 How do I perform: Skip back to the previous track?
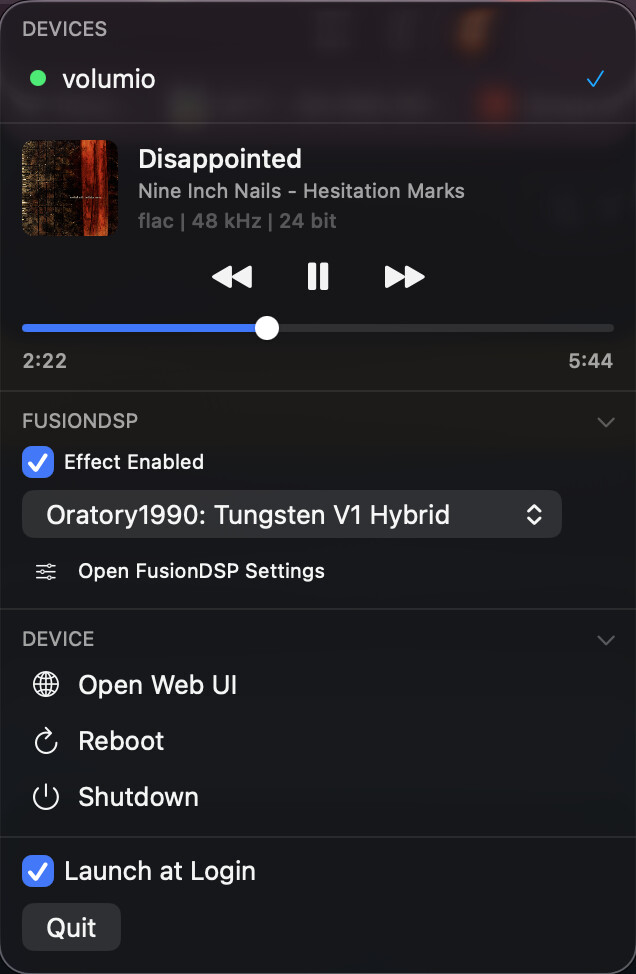click(x=232, y=277)
